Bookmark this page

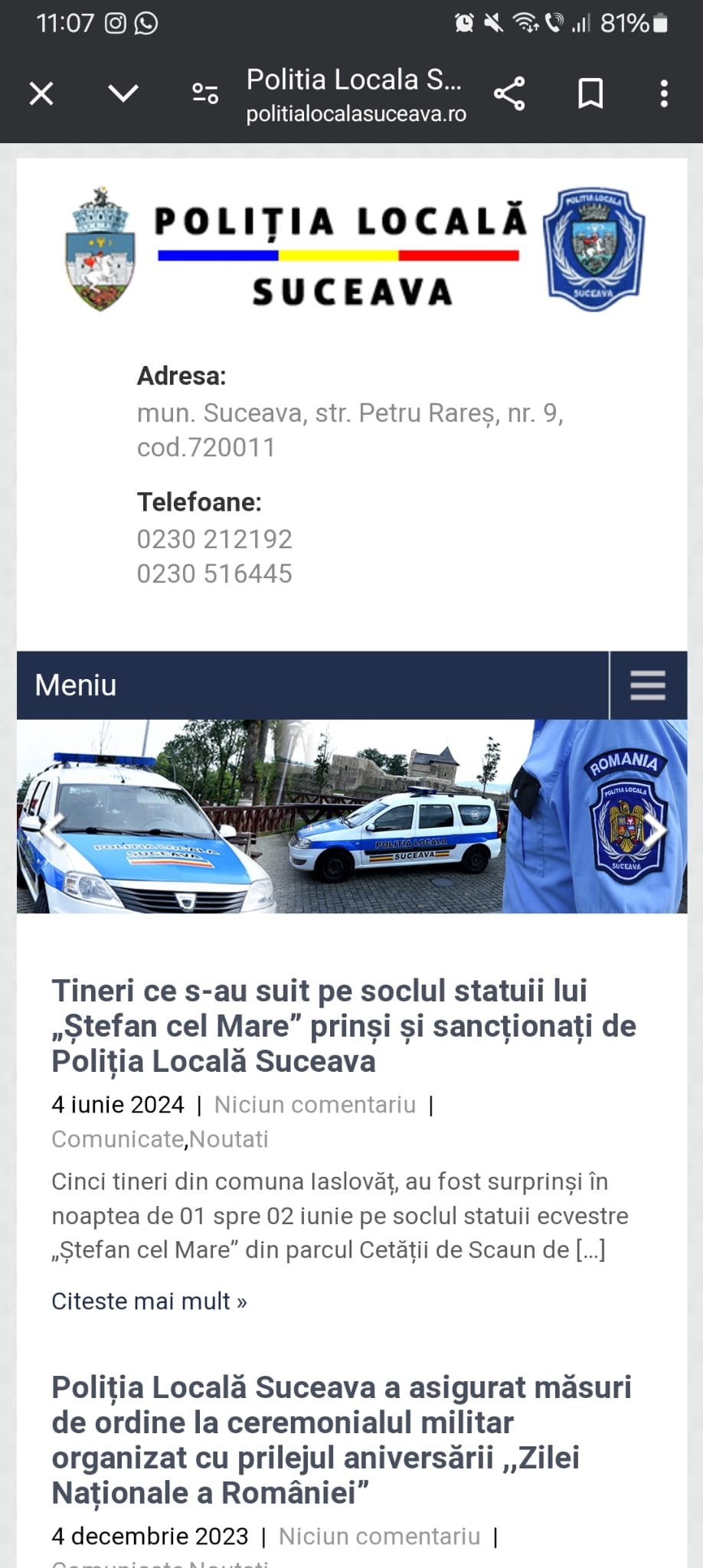point(590,93)
